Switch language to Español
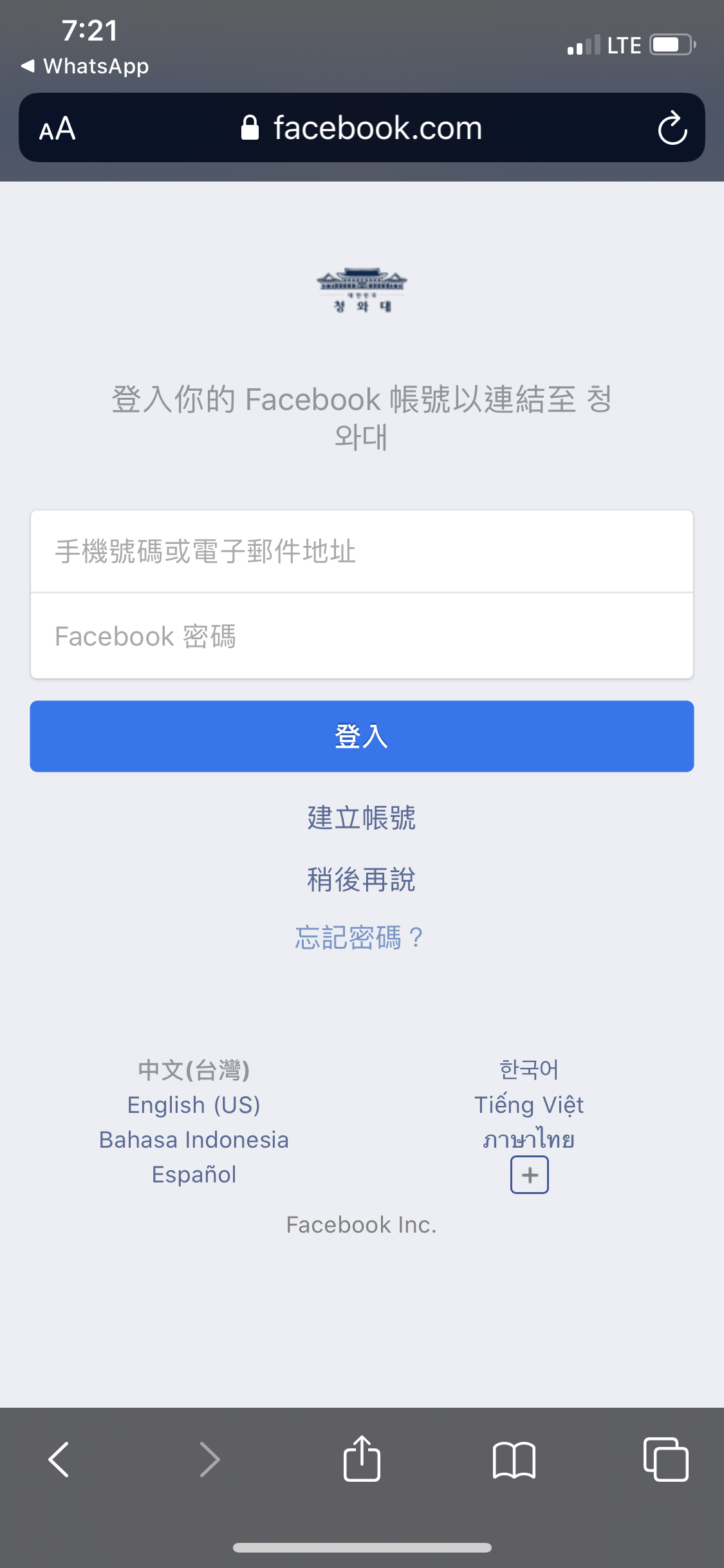The image size is (724, 1568). tap(194, 1174)
